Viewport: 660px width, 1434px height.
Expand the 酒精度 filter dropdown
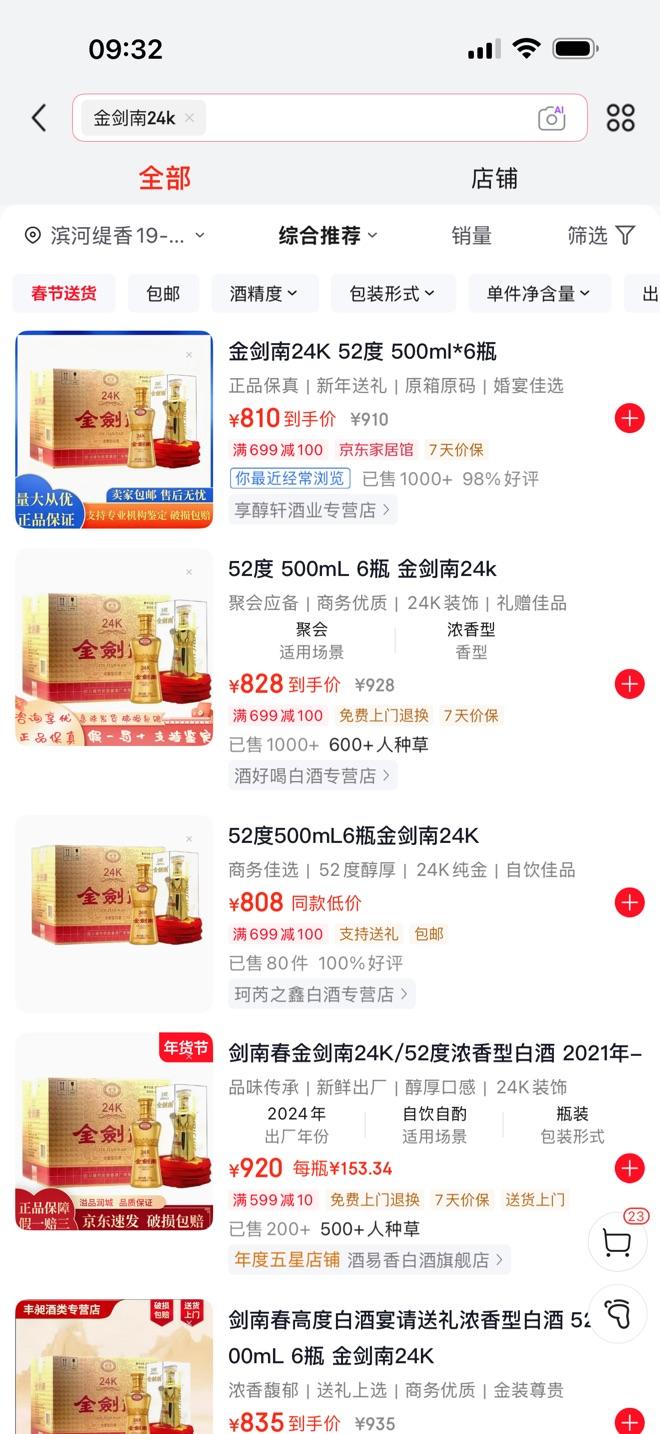264,293
